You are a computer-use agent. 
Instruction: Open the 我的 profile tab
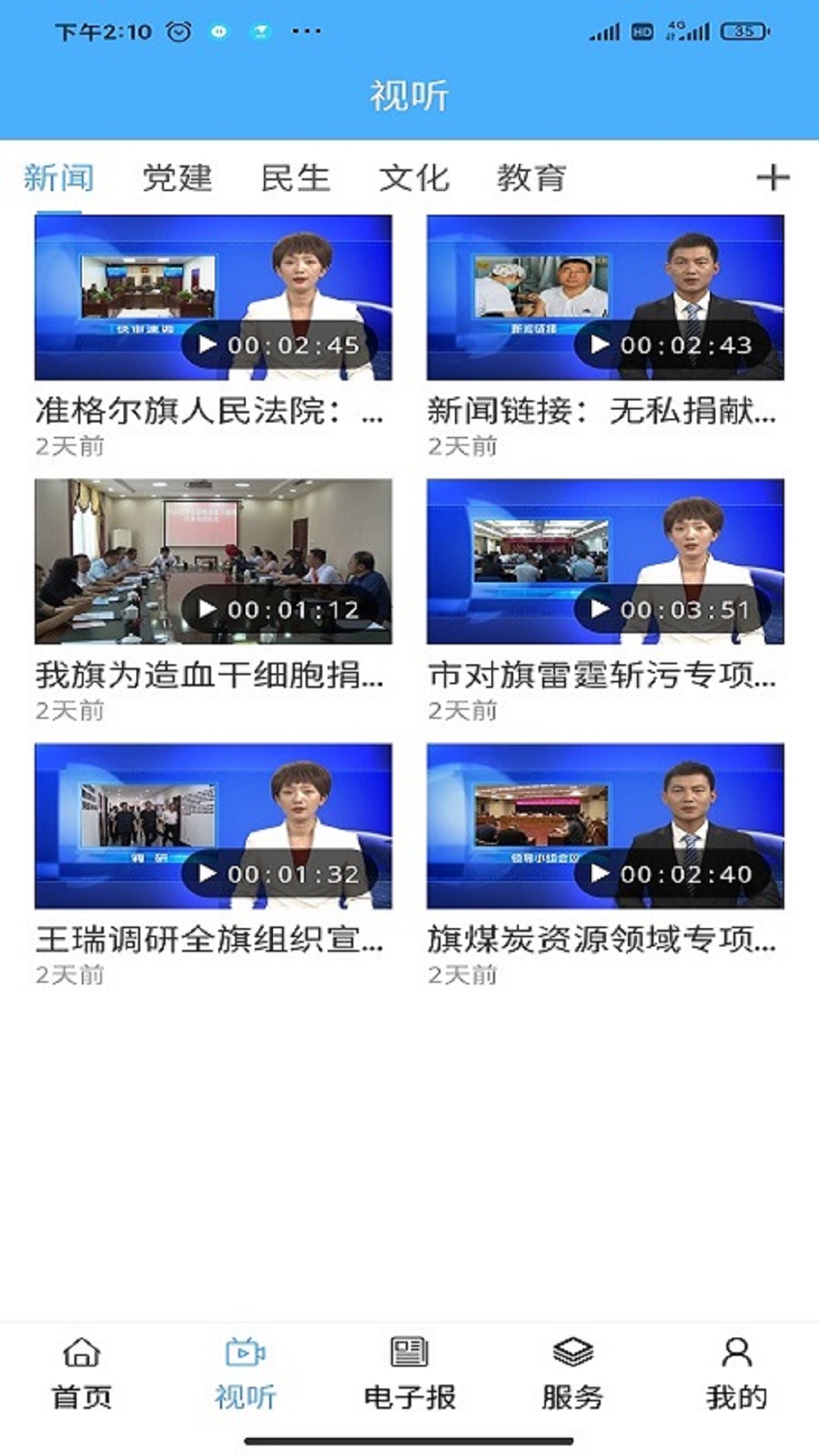pos(736,1373)
